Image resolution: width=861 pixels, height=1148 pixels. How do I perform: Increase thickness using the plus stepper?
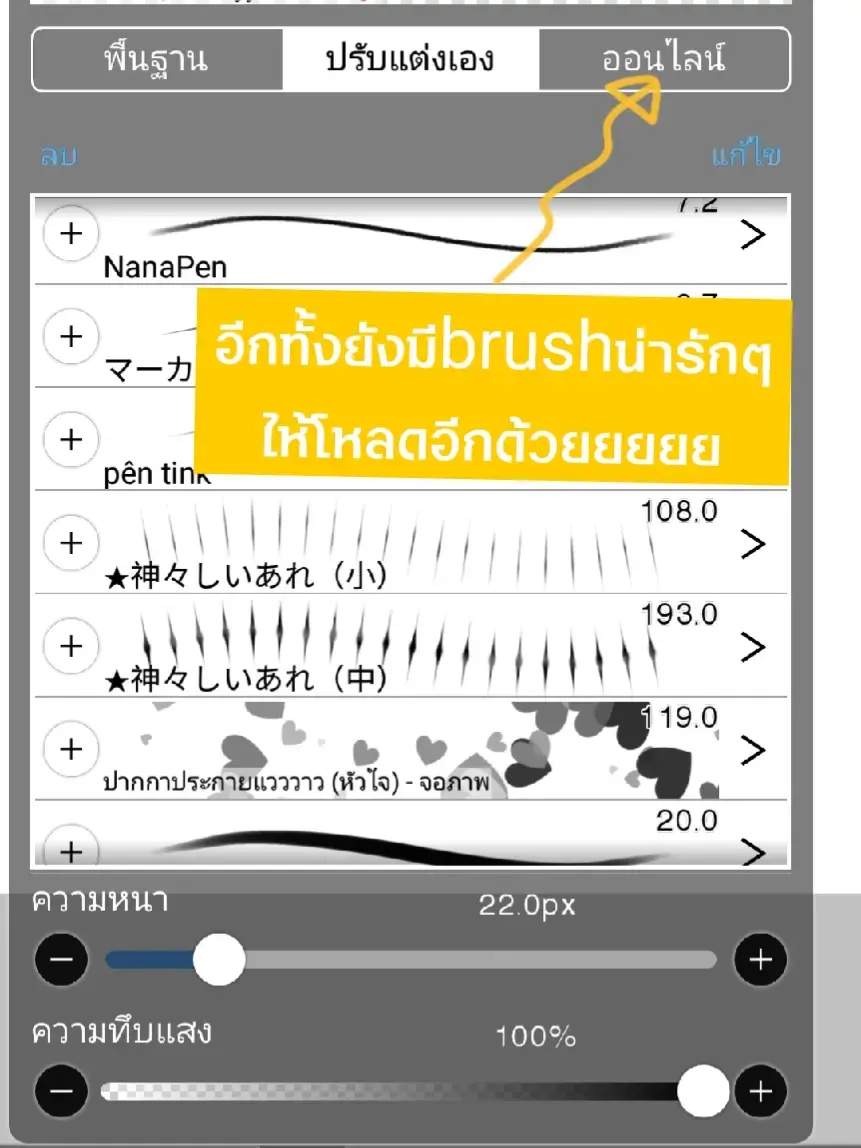(x=759, y=959)
